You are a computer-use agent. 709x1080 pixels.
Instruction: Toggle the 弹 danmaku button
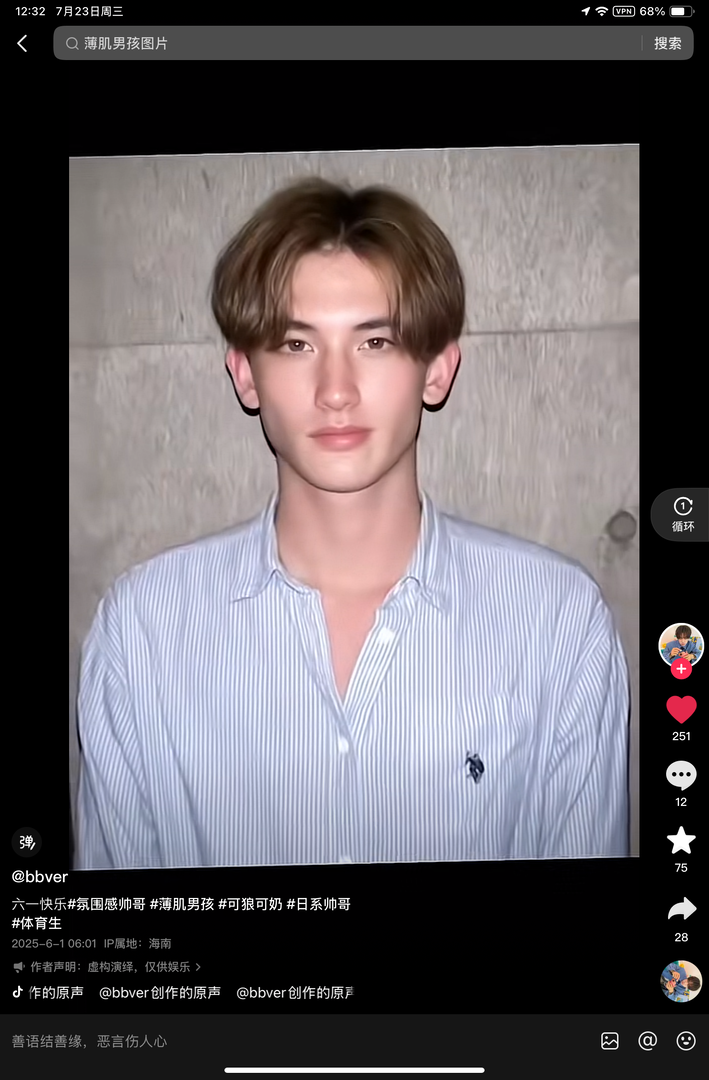pos(26,842)
